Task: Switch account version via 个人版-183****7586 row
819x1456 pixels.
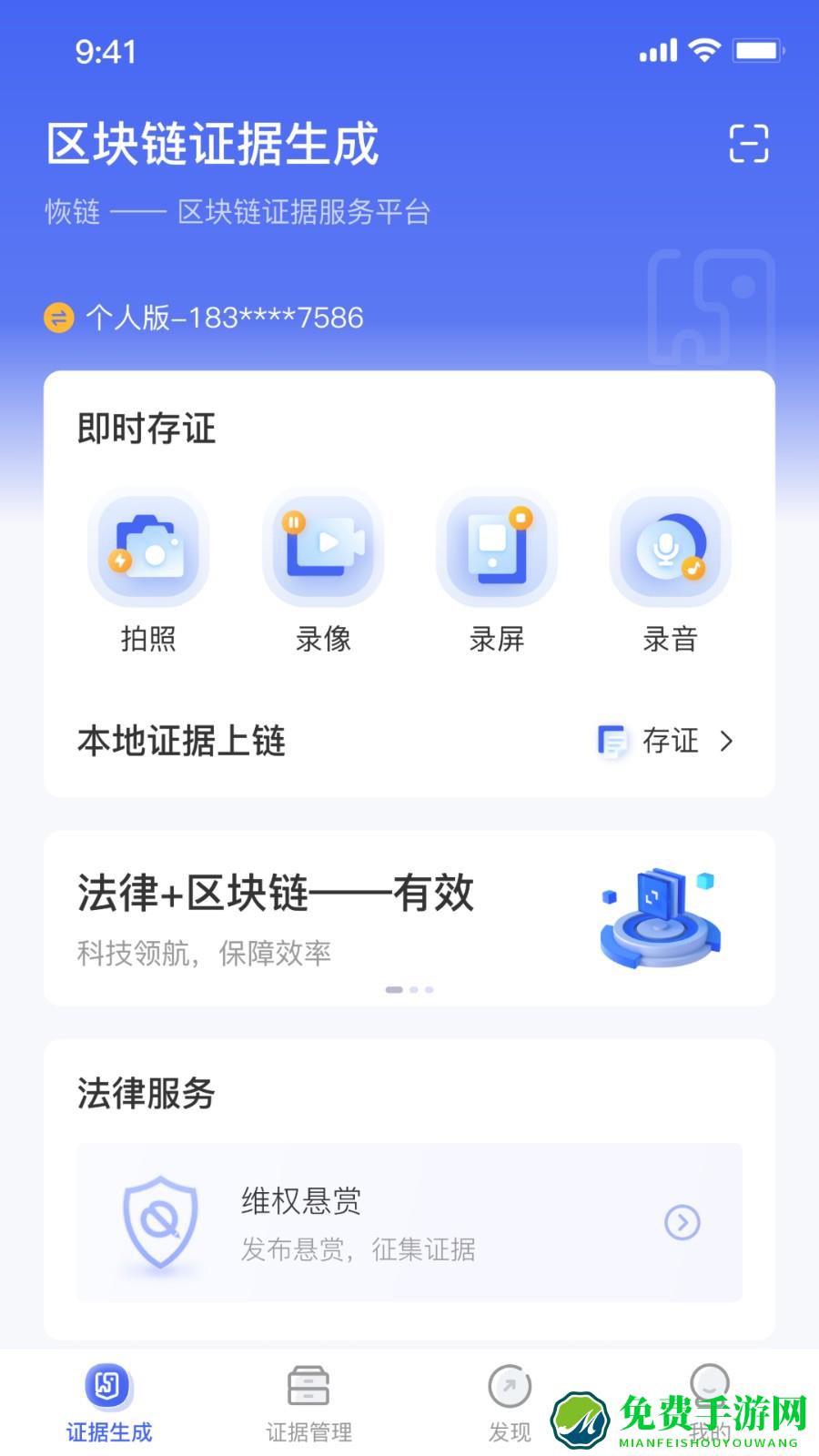Action: (x=223, y=318)
